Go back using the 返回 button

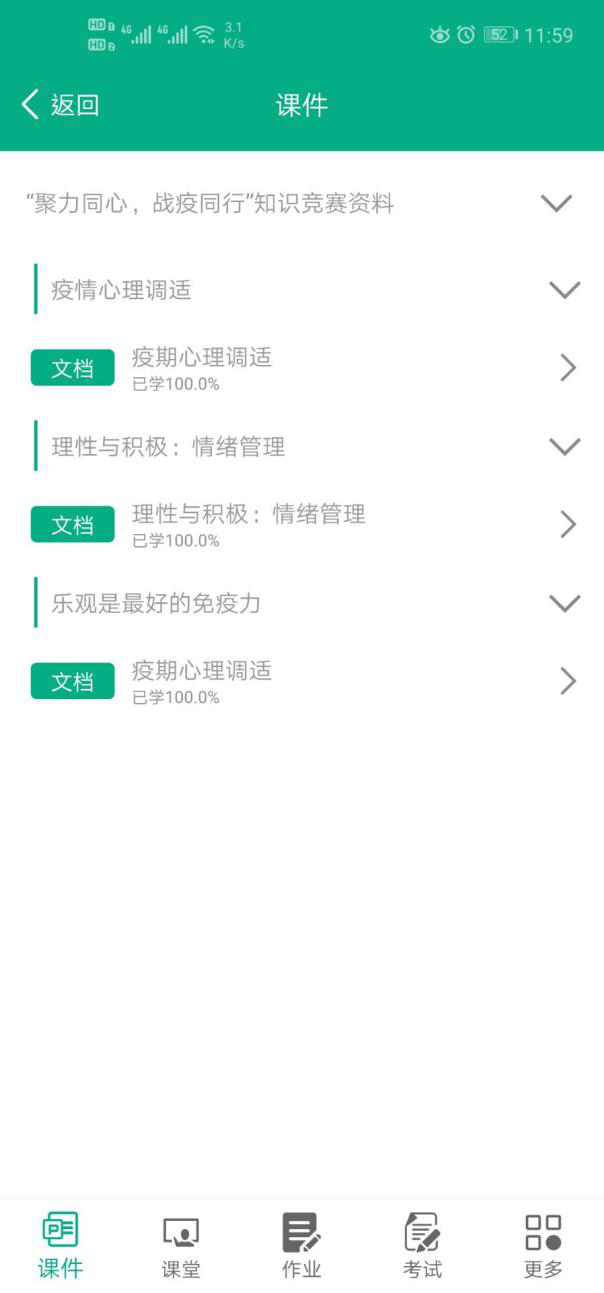point(60,105)
